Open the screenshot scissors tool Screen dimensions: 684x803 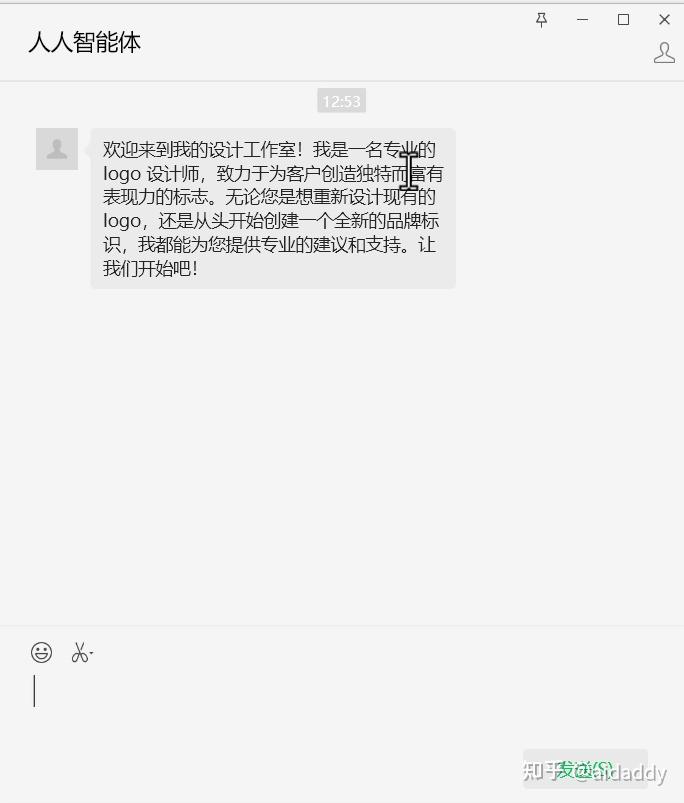[x=81, y=653]
